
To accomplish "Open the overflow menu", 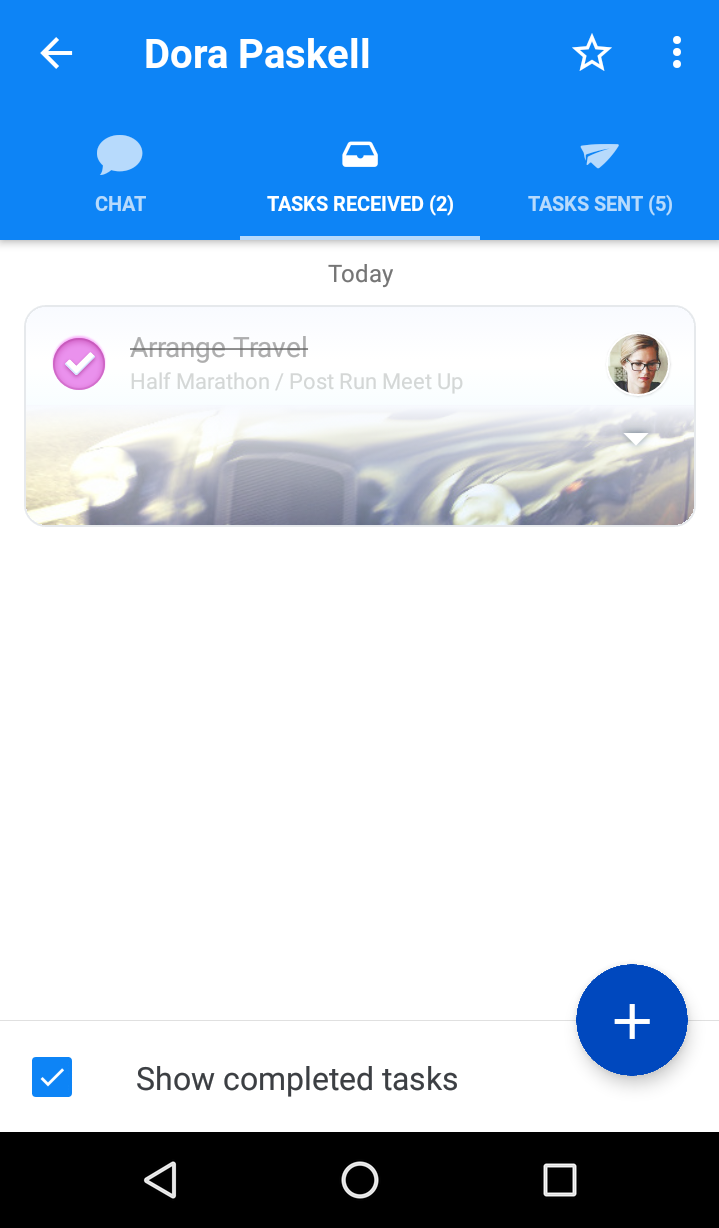I will tap(677, 53).
